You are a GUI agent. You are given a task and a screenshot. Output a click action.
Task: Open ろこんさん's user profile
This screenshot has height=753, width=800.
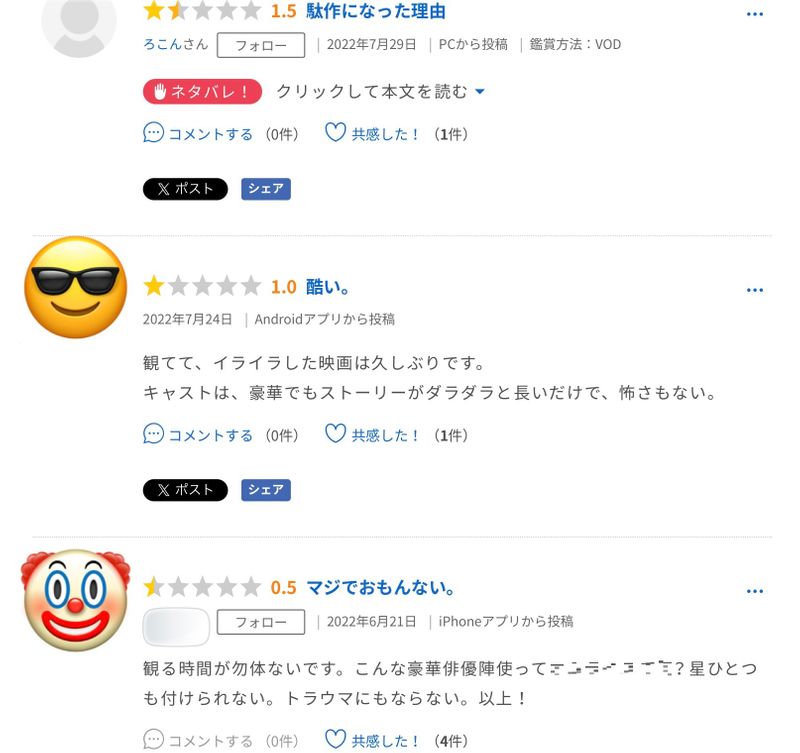pos(175,45)
